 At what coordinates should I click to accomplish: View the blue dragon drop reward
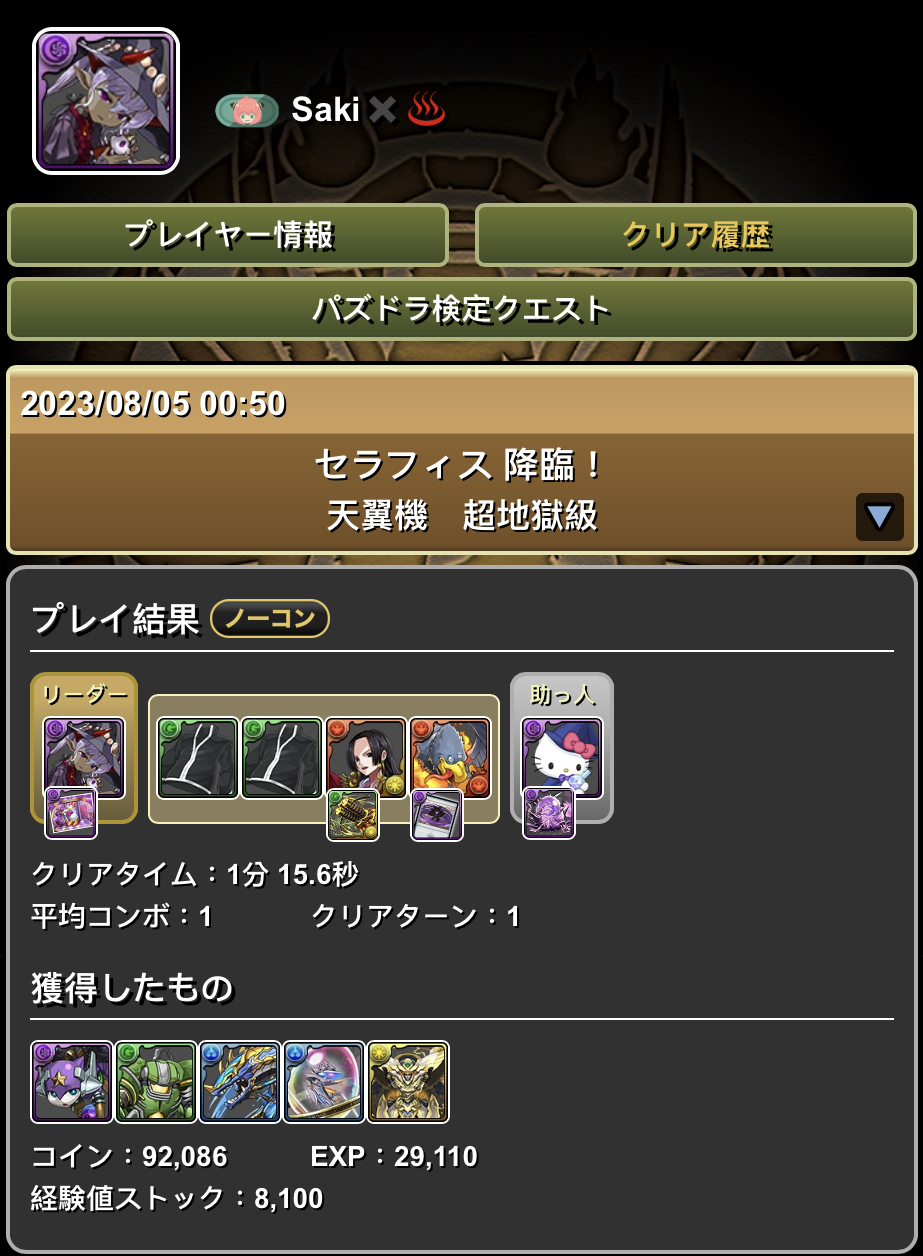click(x=240, y=1082)
